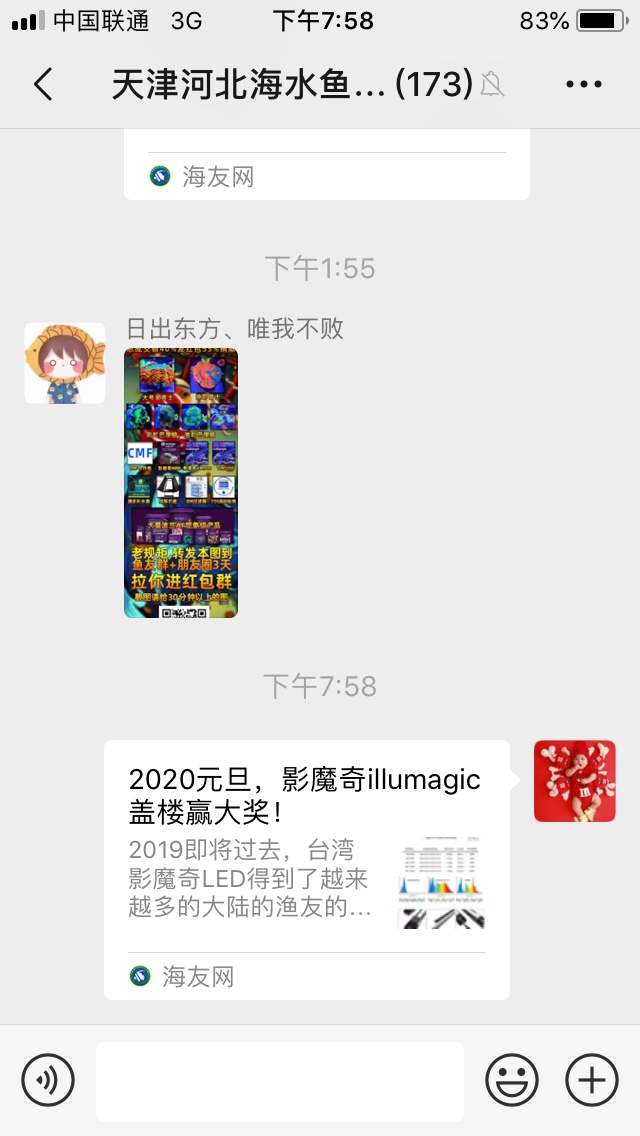The height and width of the screenshot is (1136, 640).
Task: Open the 2020元旦 影魔奇illumagic shared link card
Action: click(306, 868)
